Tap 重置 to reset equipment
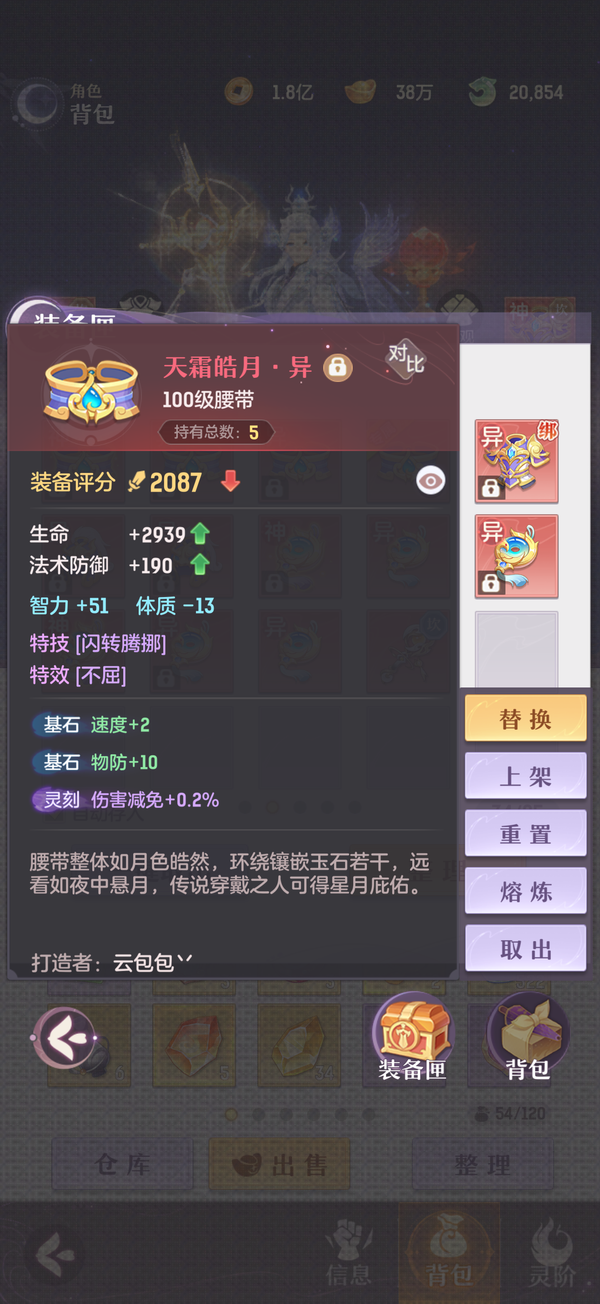The width and height of the screenshot is (600, 1304). tap(525, 833)
